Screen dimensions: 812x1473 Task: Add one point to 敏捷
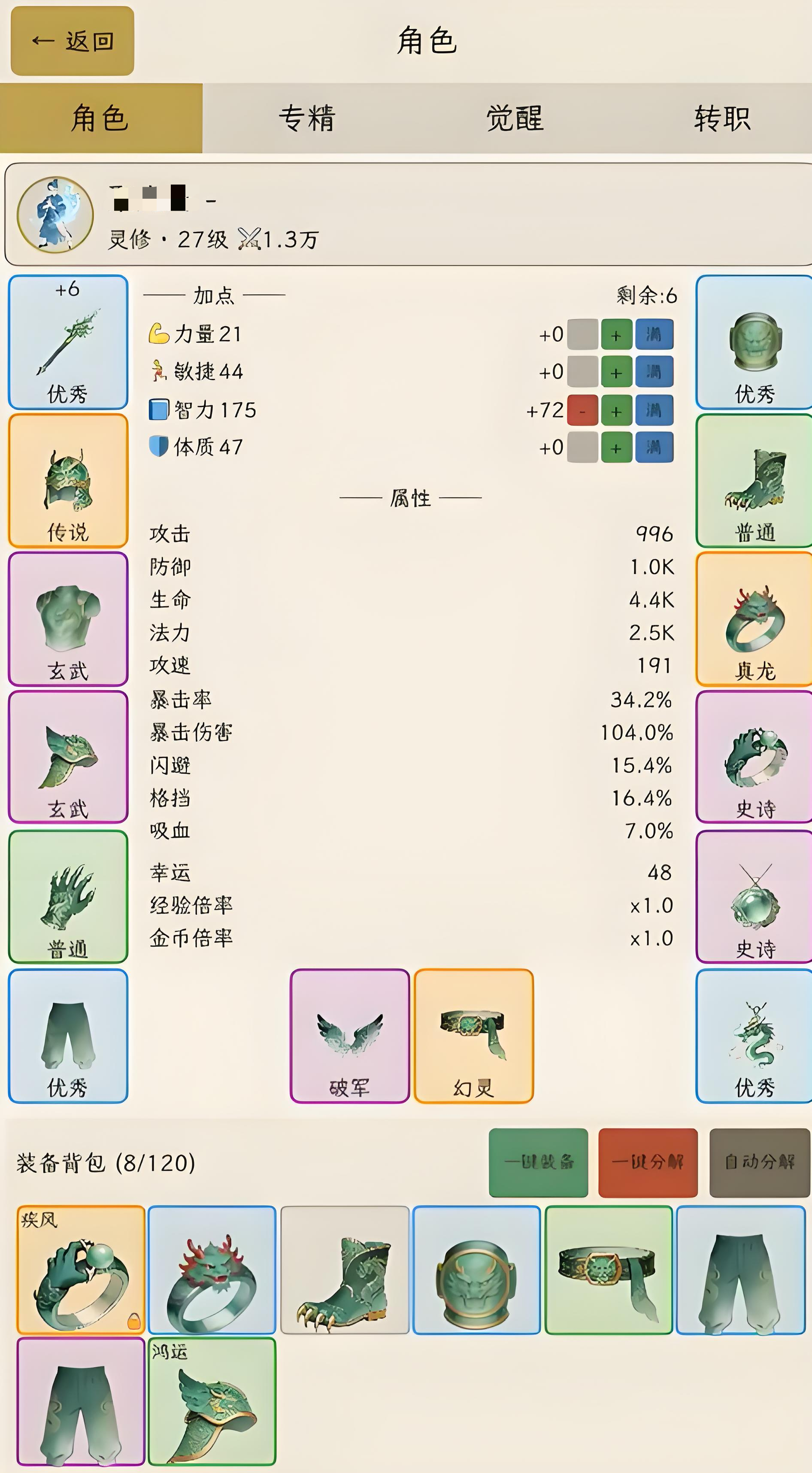(x=616, y=372)
